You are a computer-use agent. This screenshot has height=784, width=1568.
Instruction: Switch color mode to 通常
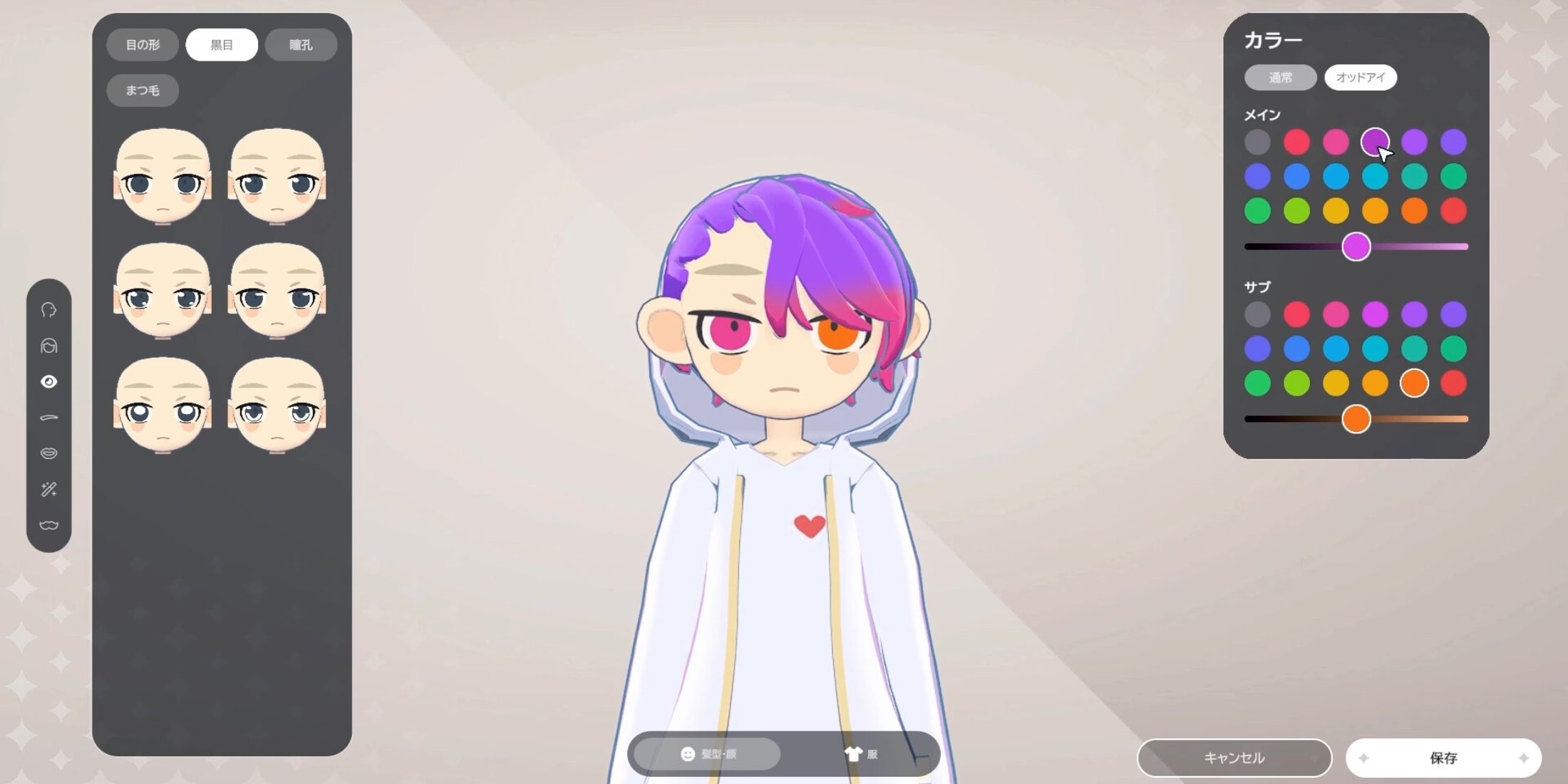1280,78
